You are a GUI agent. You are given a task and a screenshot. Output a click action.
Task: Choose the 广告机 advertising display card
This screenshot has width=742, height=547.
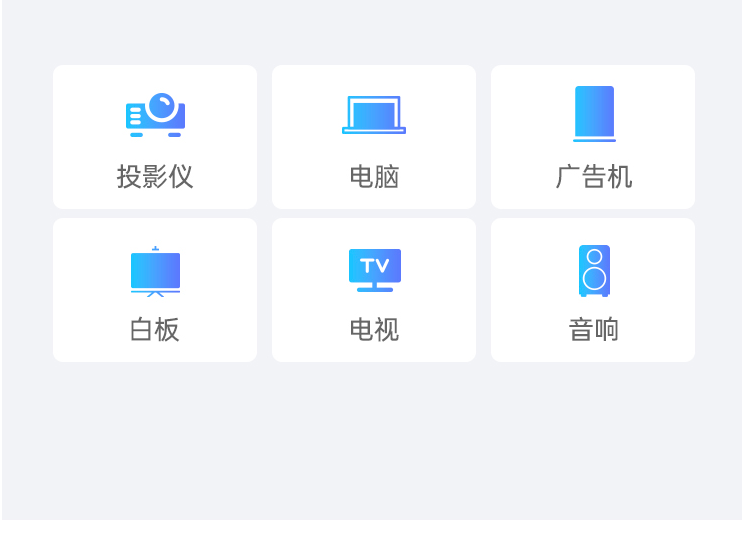click(x=593, y=137)
